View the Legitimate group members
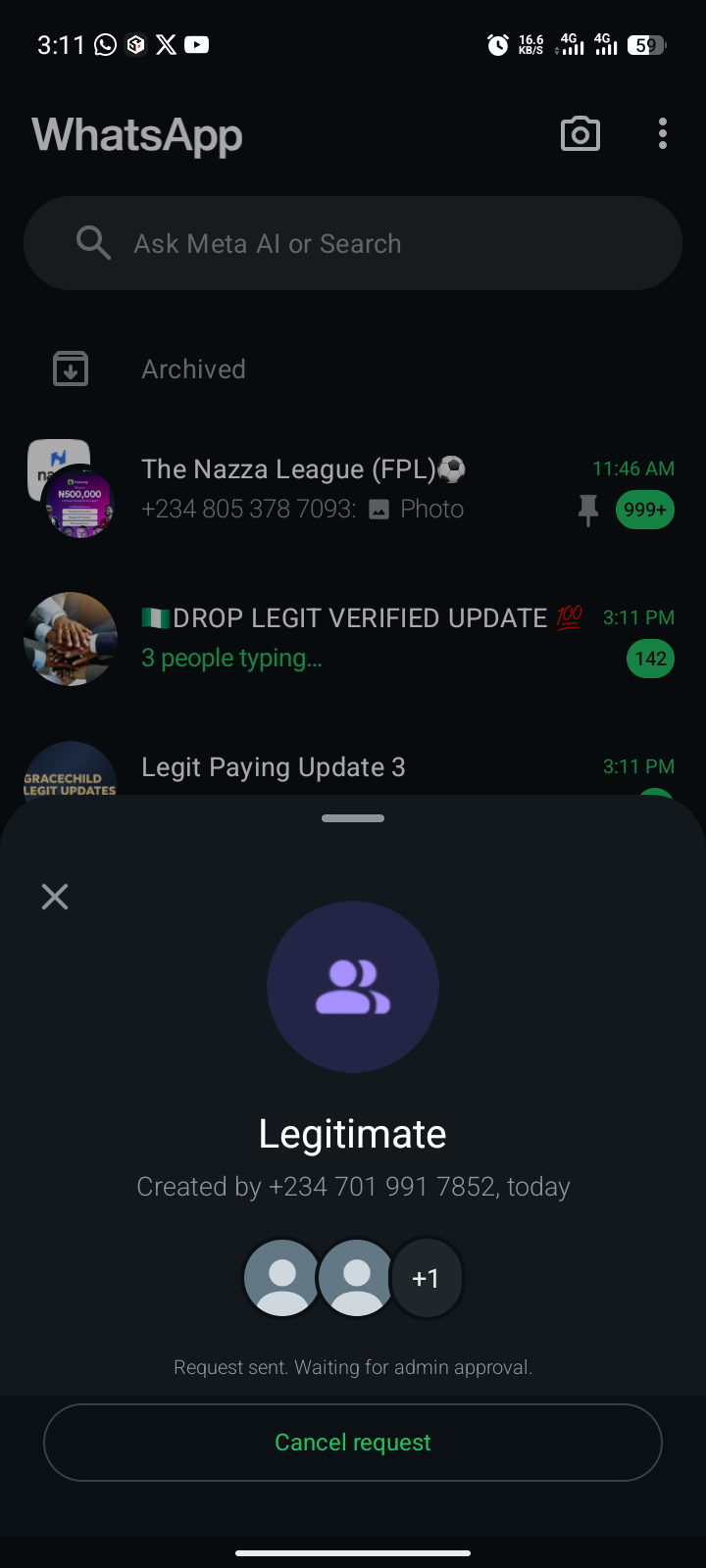Screen dimensions: 706x1568 pyautogui.click(x=353, y=1278)
